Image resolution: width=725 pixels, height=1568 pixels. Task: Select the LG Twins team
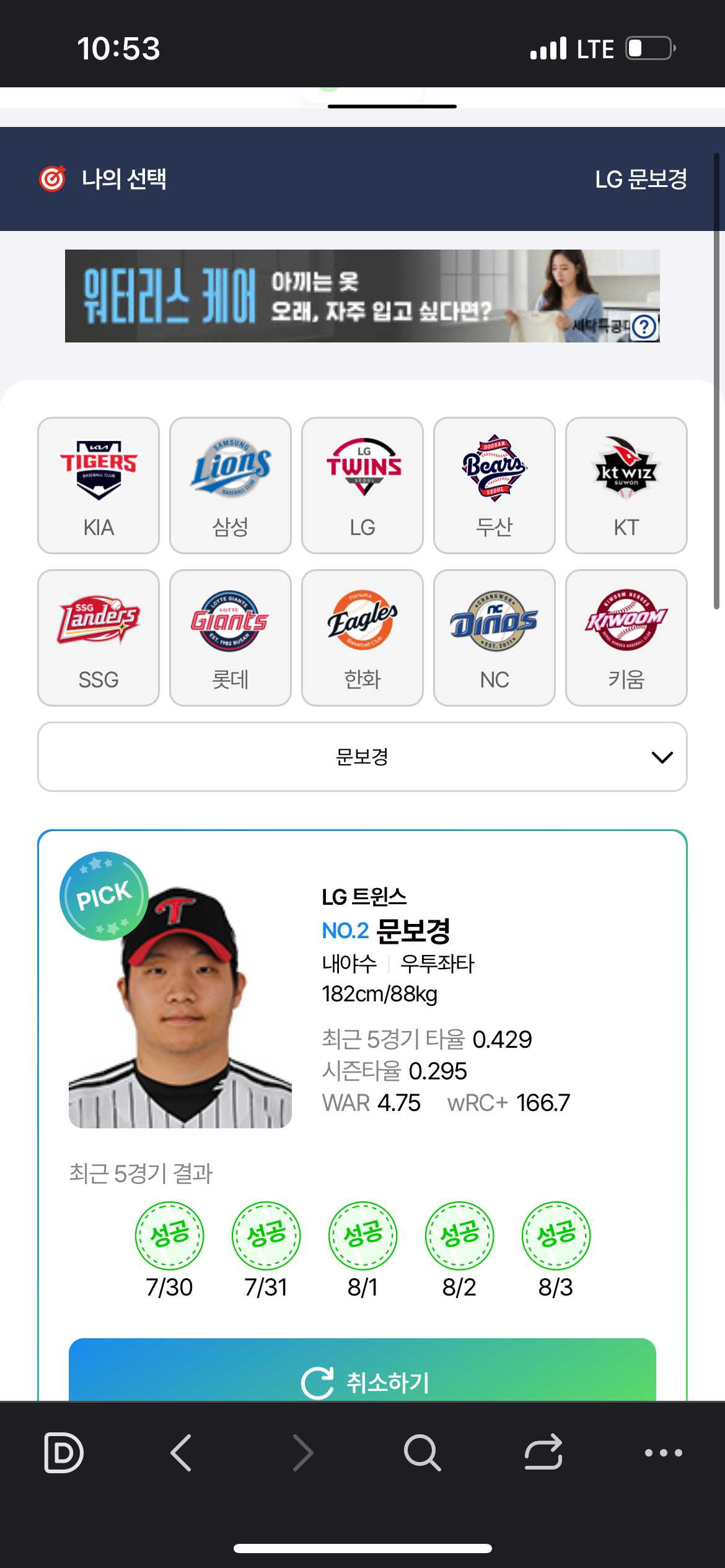click(x=362, y=485)
